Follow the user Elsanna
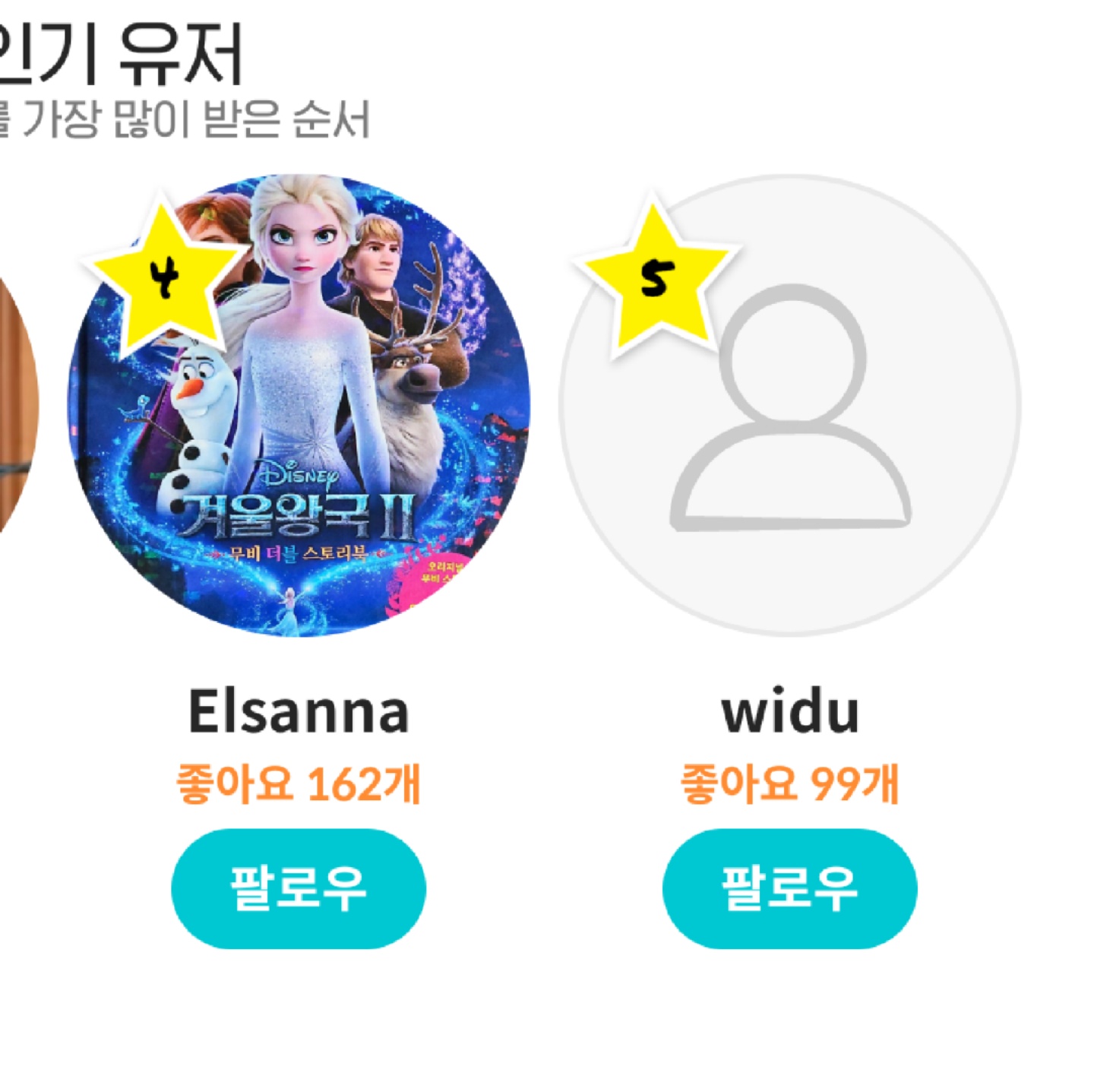The width and height of the screenshot is (1094, 1092). tap(299, 888)
